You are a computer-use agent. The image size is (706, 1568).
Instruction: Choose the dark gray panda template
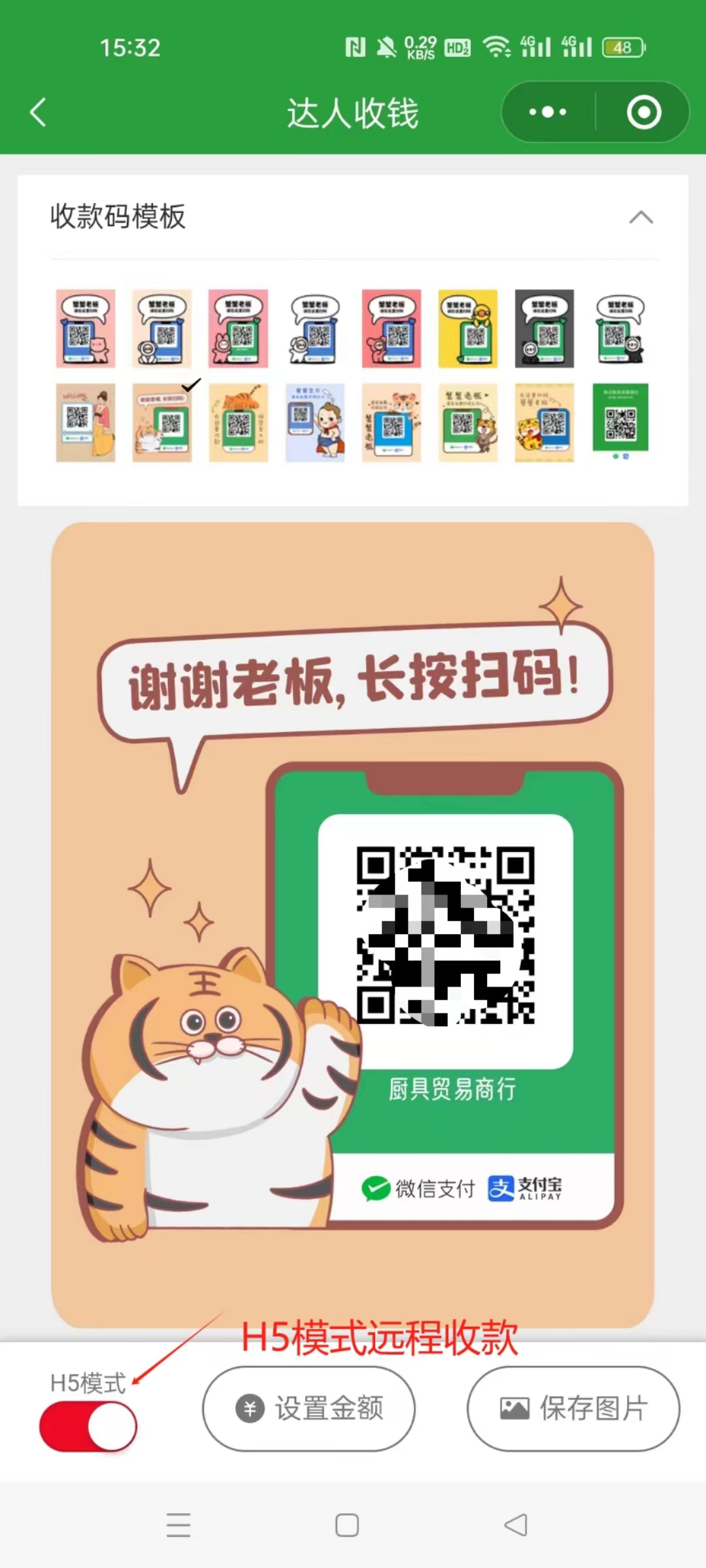(544, 329)
